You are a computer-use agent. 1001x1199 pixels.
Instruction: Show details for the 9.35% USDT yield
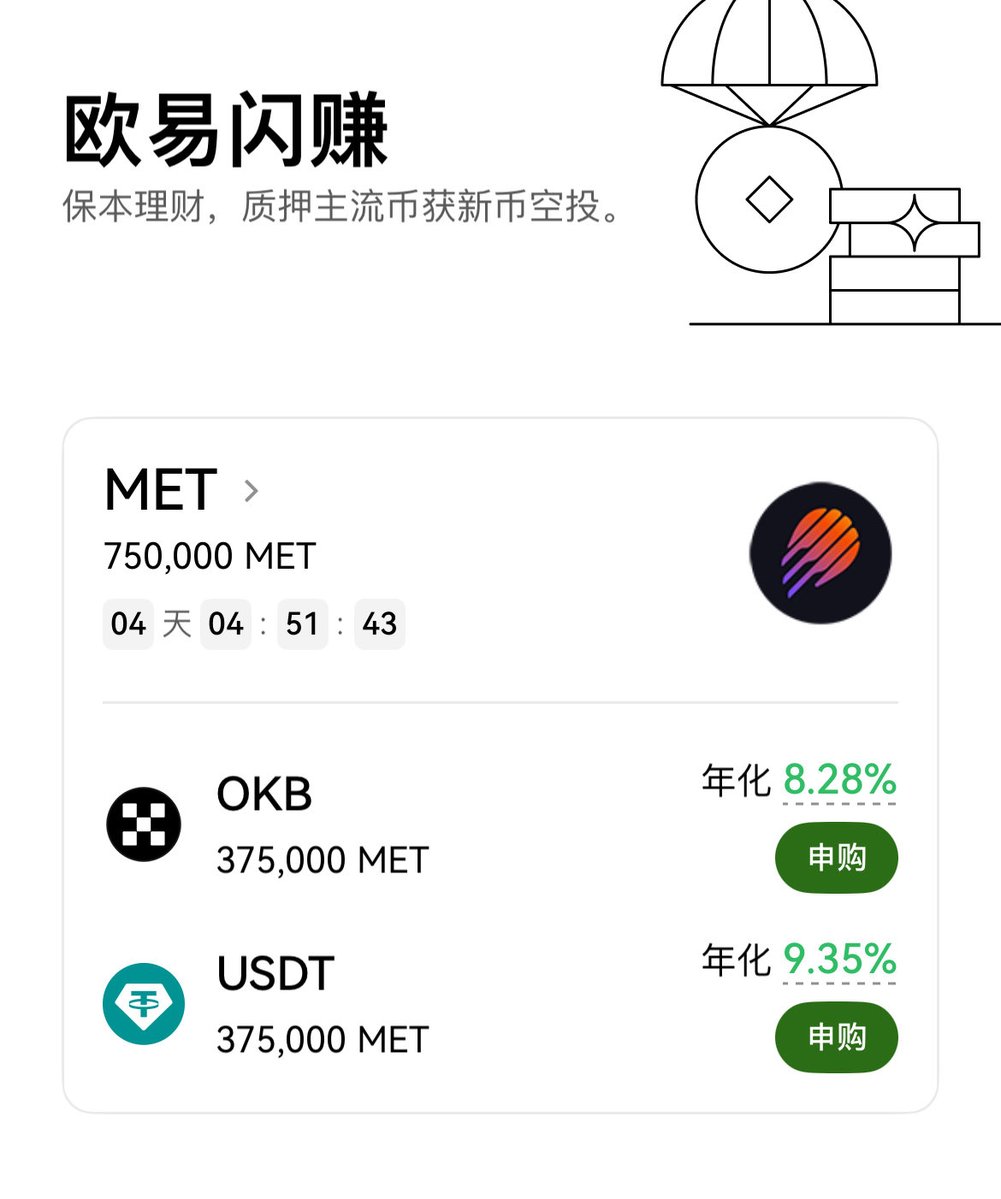[x=839, y=960]
